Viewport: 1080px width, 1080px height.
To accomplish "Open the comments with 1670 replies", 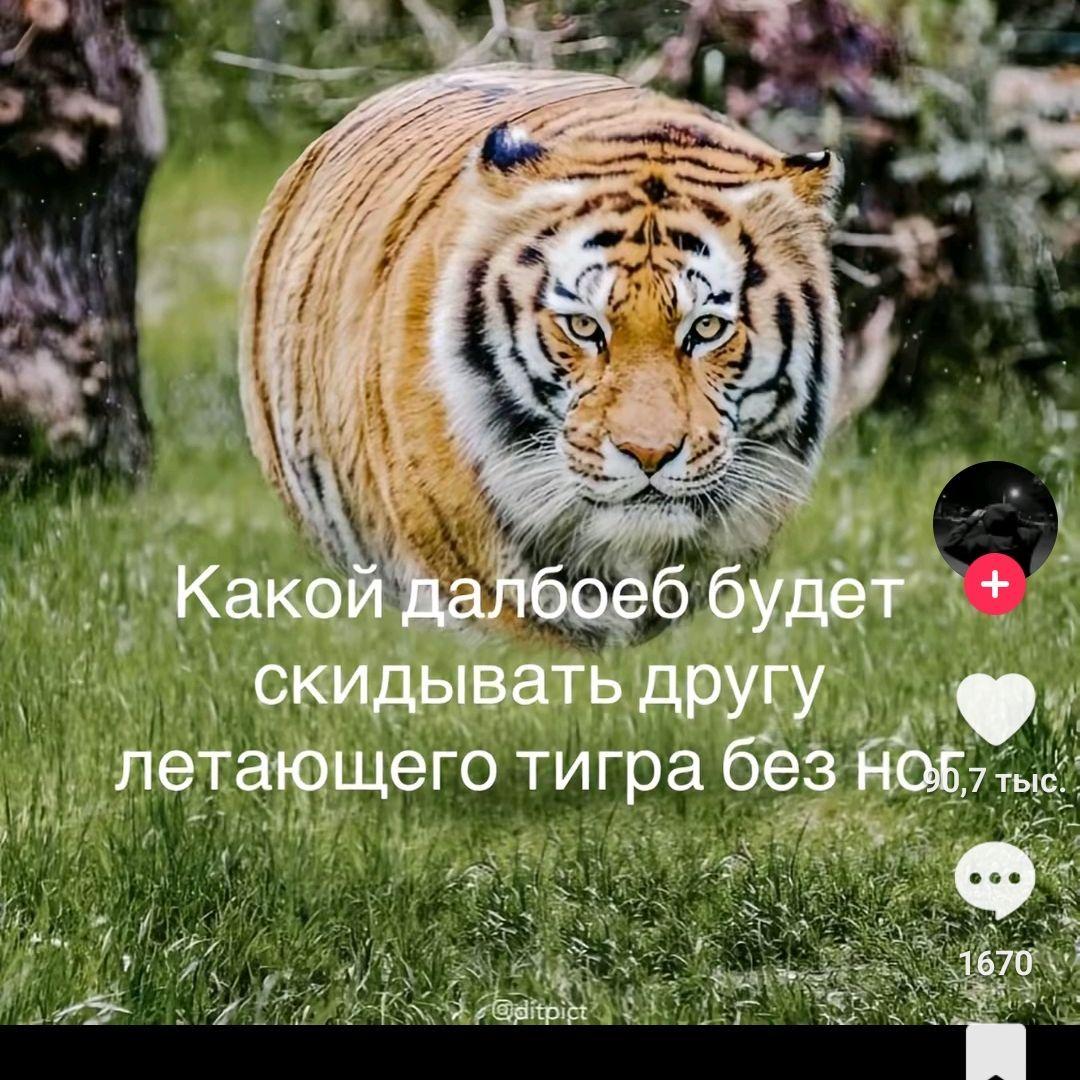I will click(x=995, y=879).
